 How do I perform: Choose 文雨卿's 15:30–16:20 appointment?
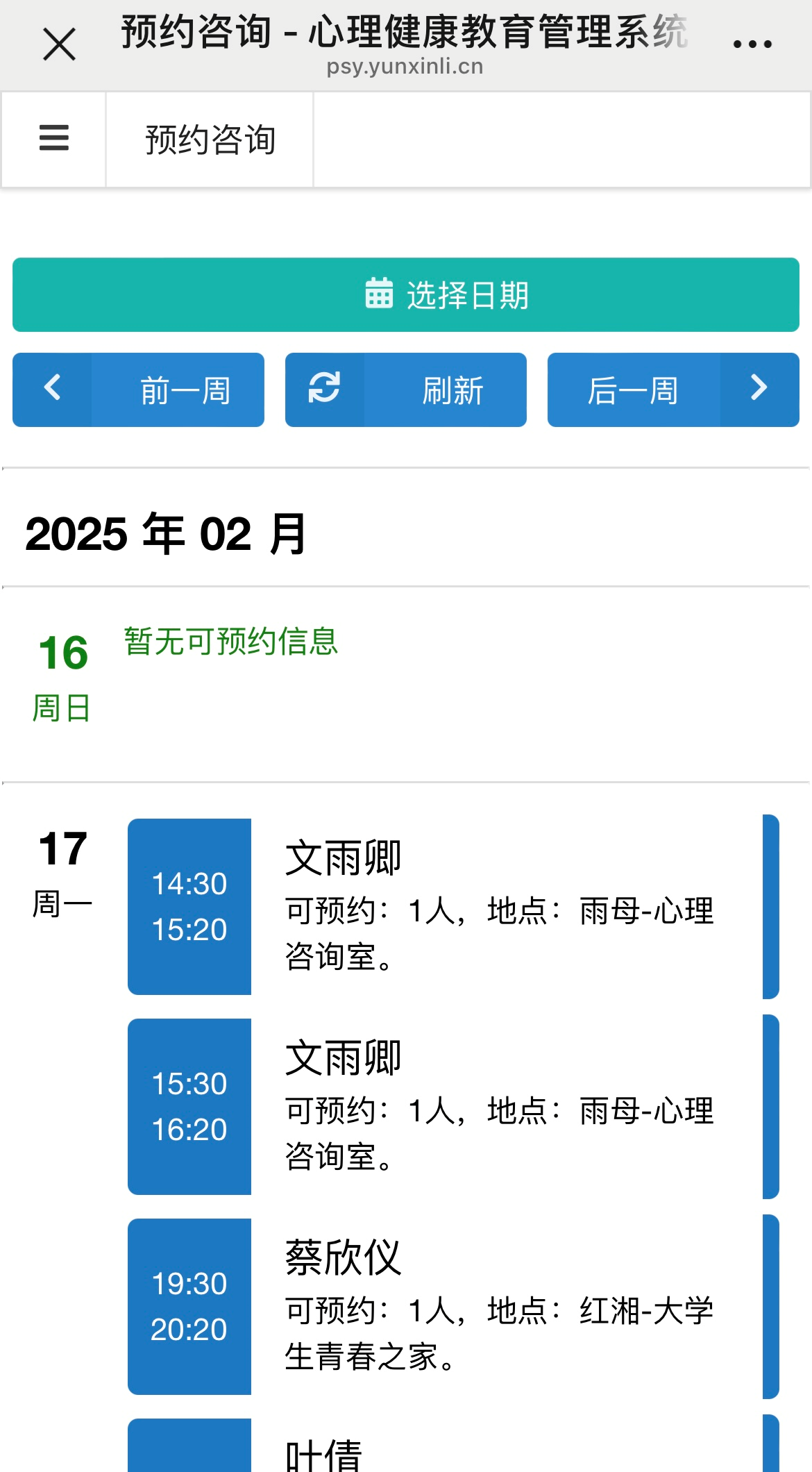pyautogui.click(x=451, y=1106)
